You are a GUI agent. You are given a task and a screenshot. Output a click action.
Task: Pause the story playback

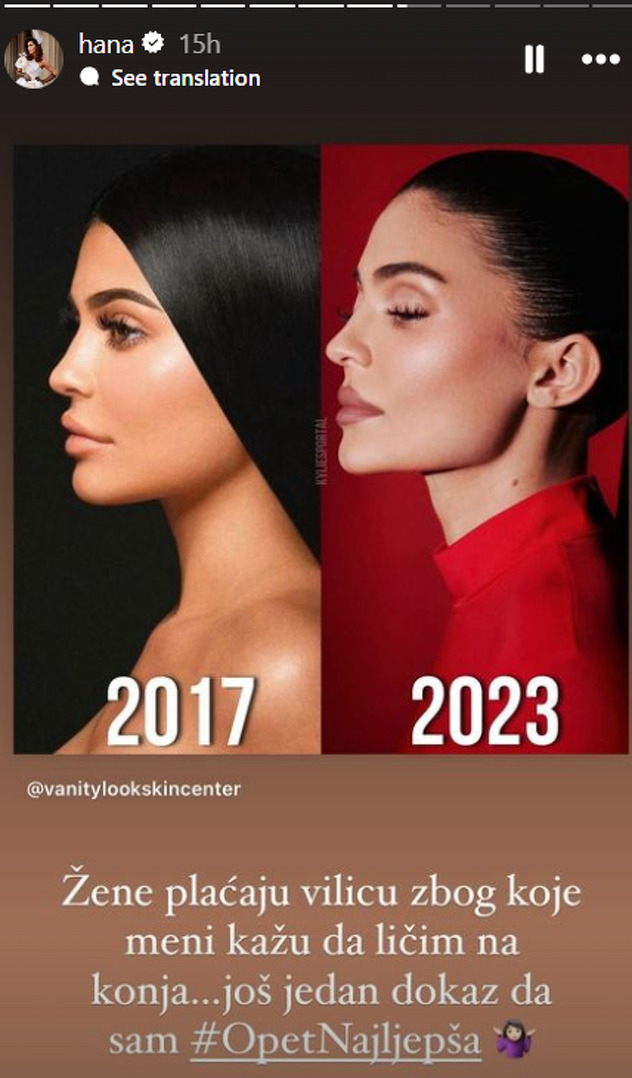(535, 60)
